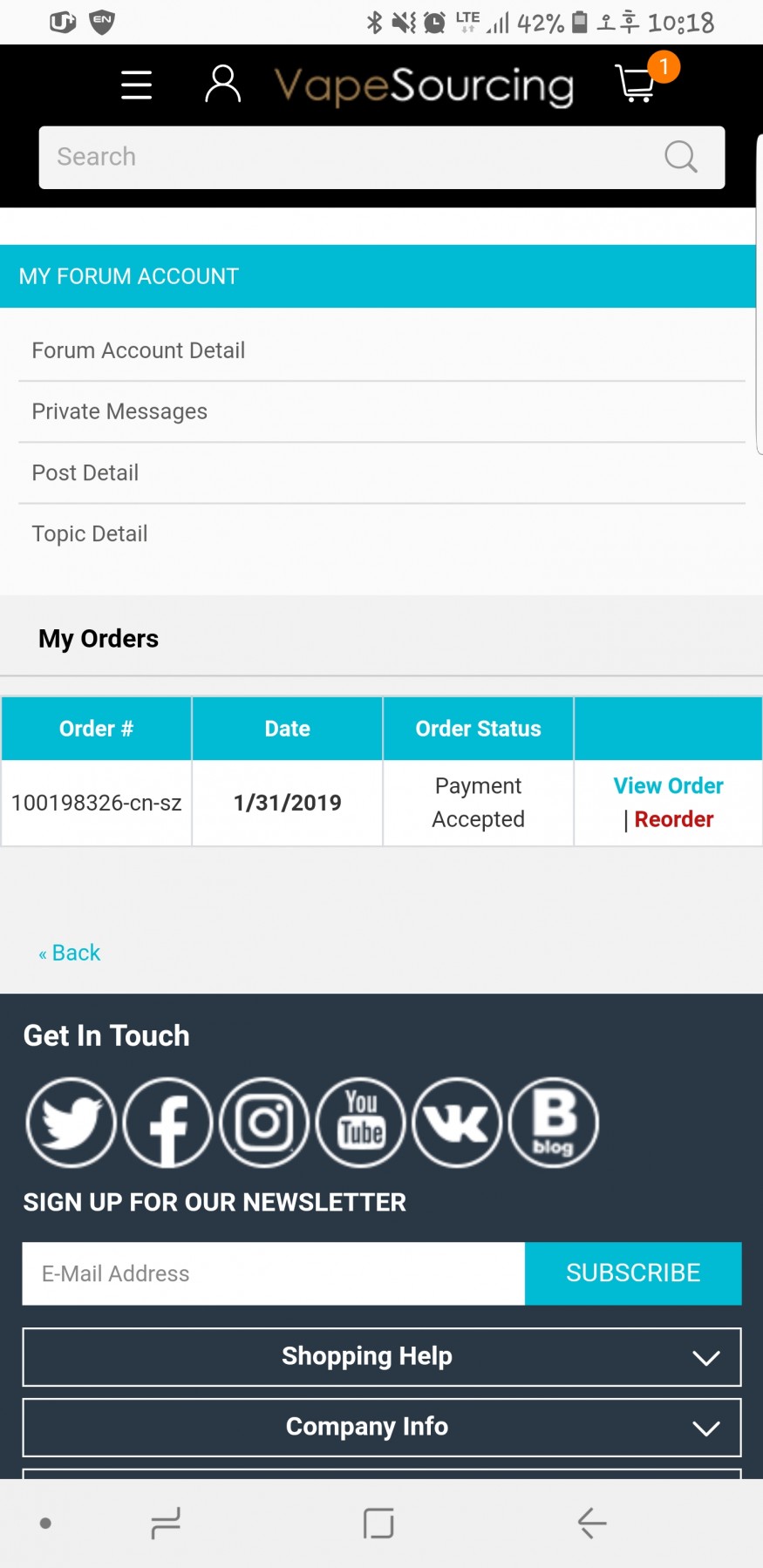Tap the SUBSCRIBE button
The image size is (763, 1568).
pyautogui.click(x=633, y=1273)
